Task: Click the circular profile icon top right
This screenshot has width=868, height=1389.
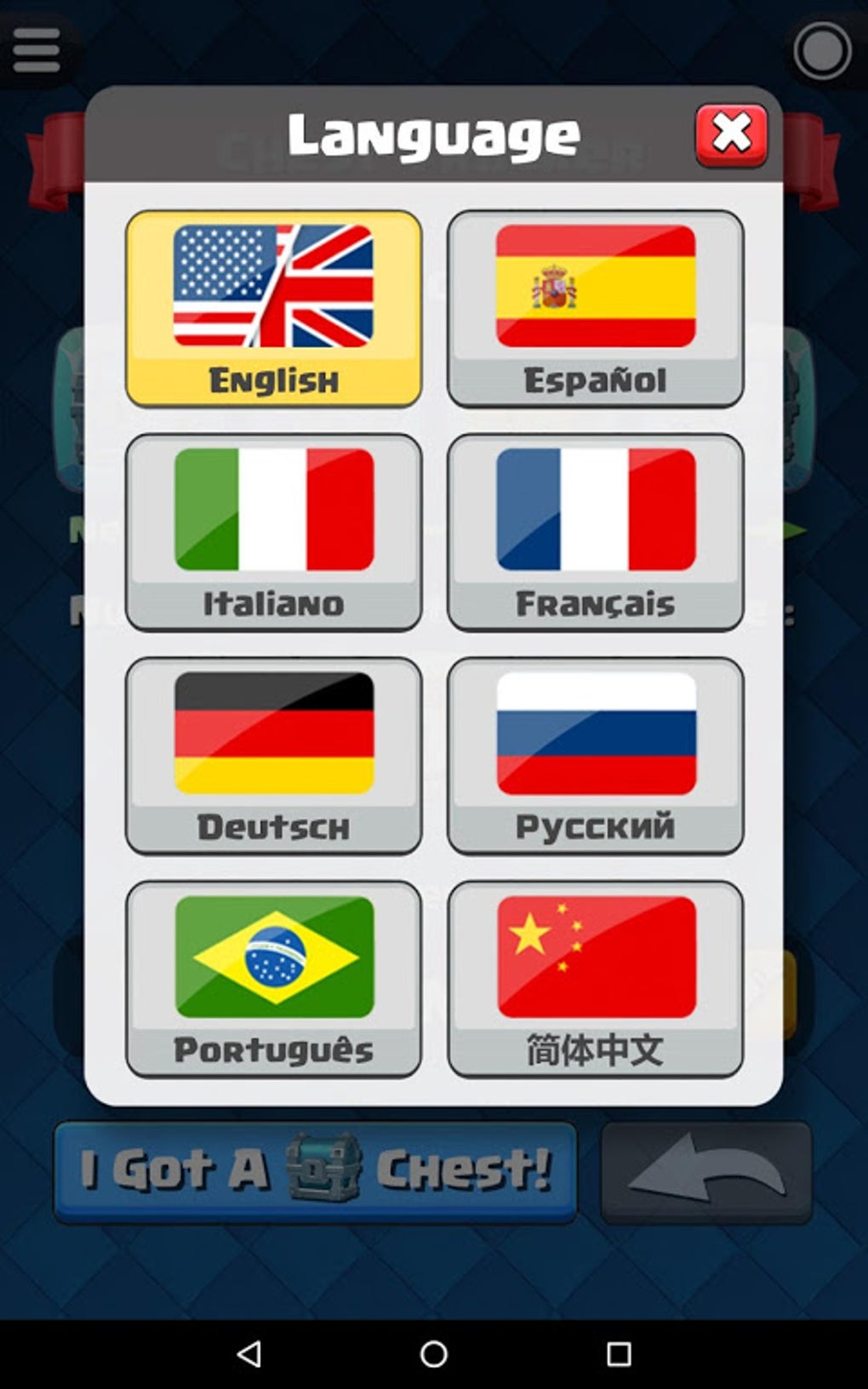Action: 822,51
